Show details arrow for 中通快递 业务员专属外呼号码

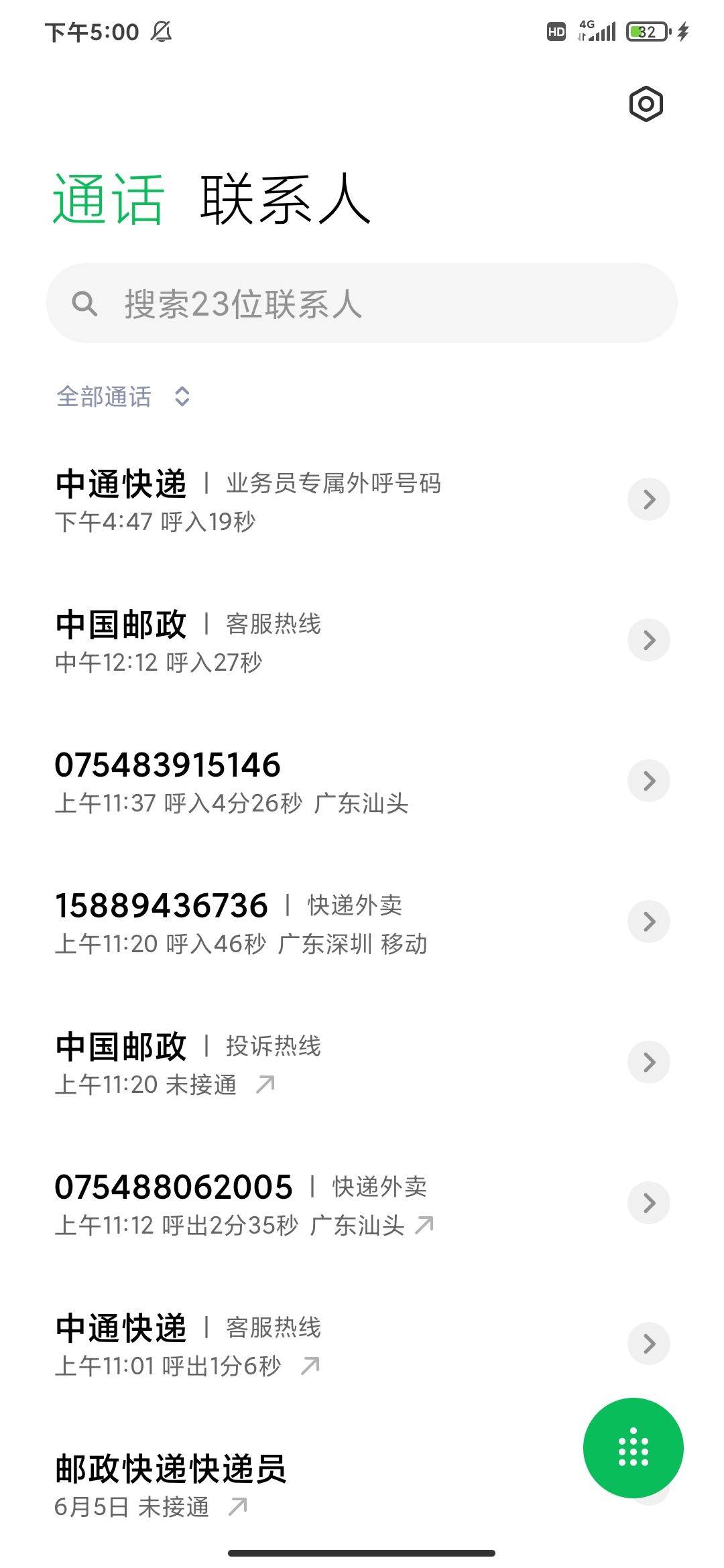648,499
